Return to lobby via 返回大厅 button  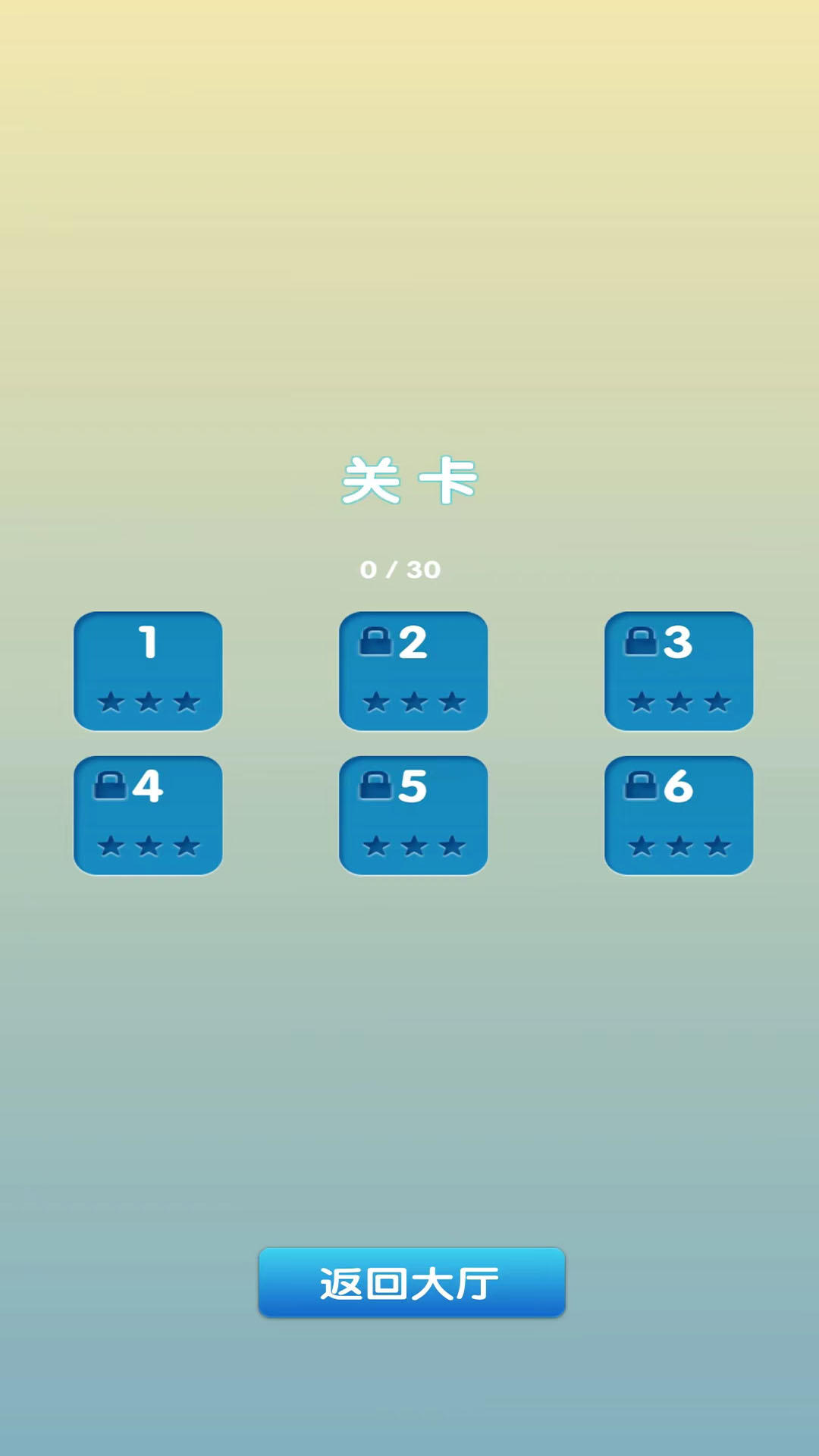pyautogui.click(x=412, y=1282)
